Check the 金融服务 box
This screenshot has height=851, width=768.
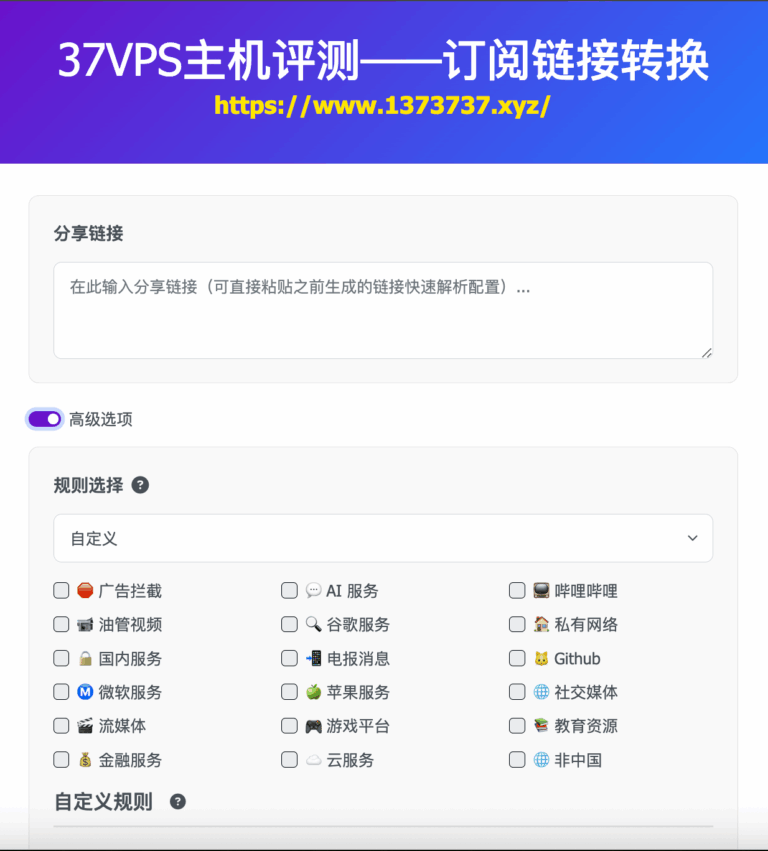coord(61,760)
